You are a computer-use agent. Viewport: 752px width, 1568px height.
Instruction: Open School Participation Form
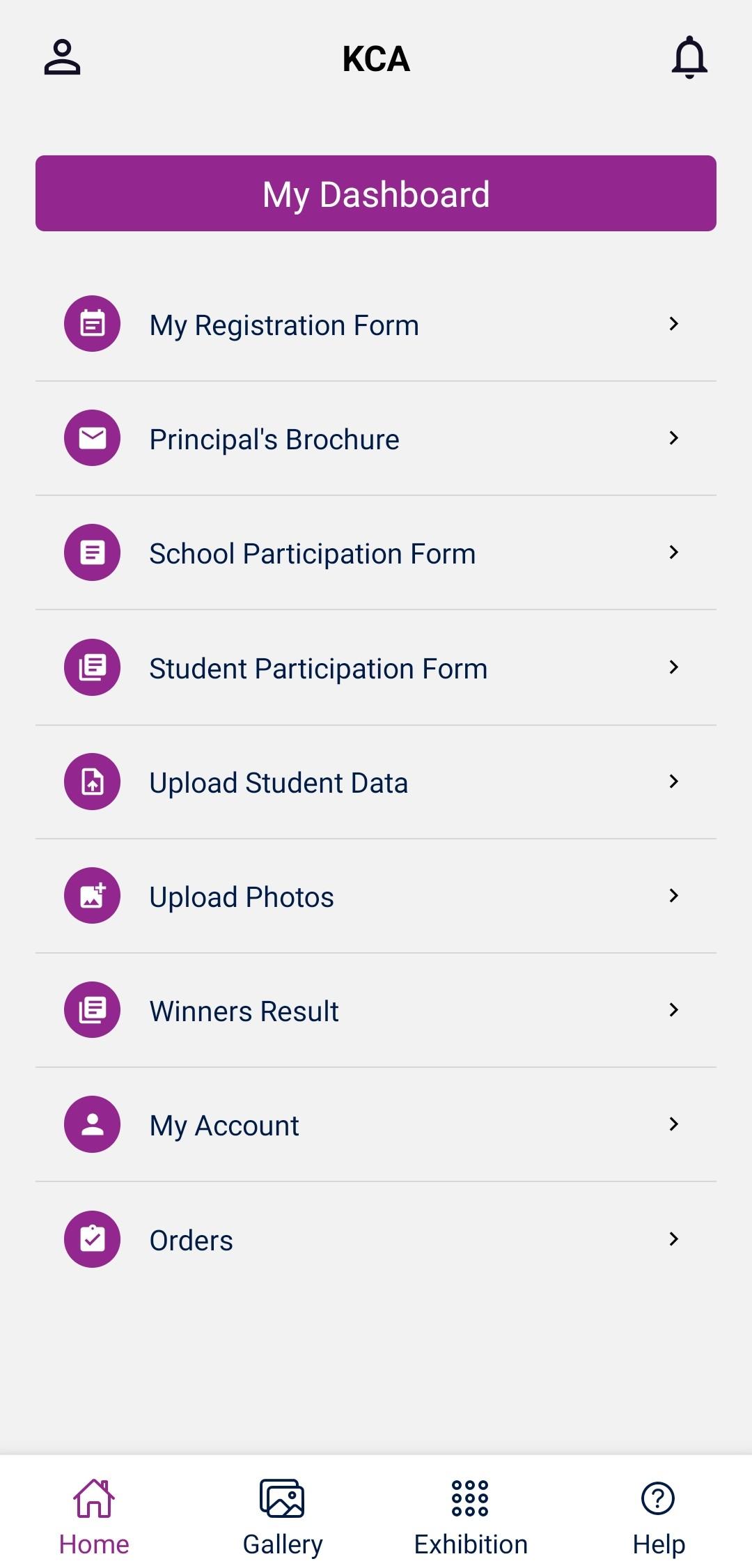(x=376, y=553)
